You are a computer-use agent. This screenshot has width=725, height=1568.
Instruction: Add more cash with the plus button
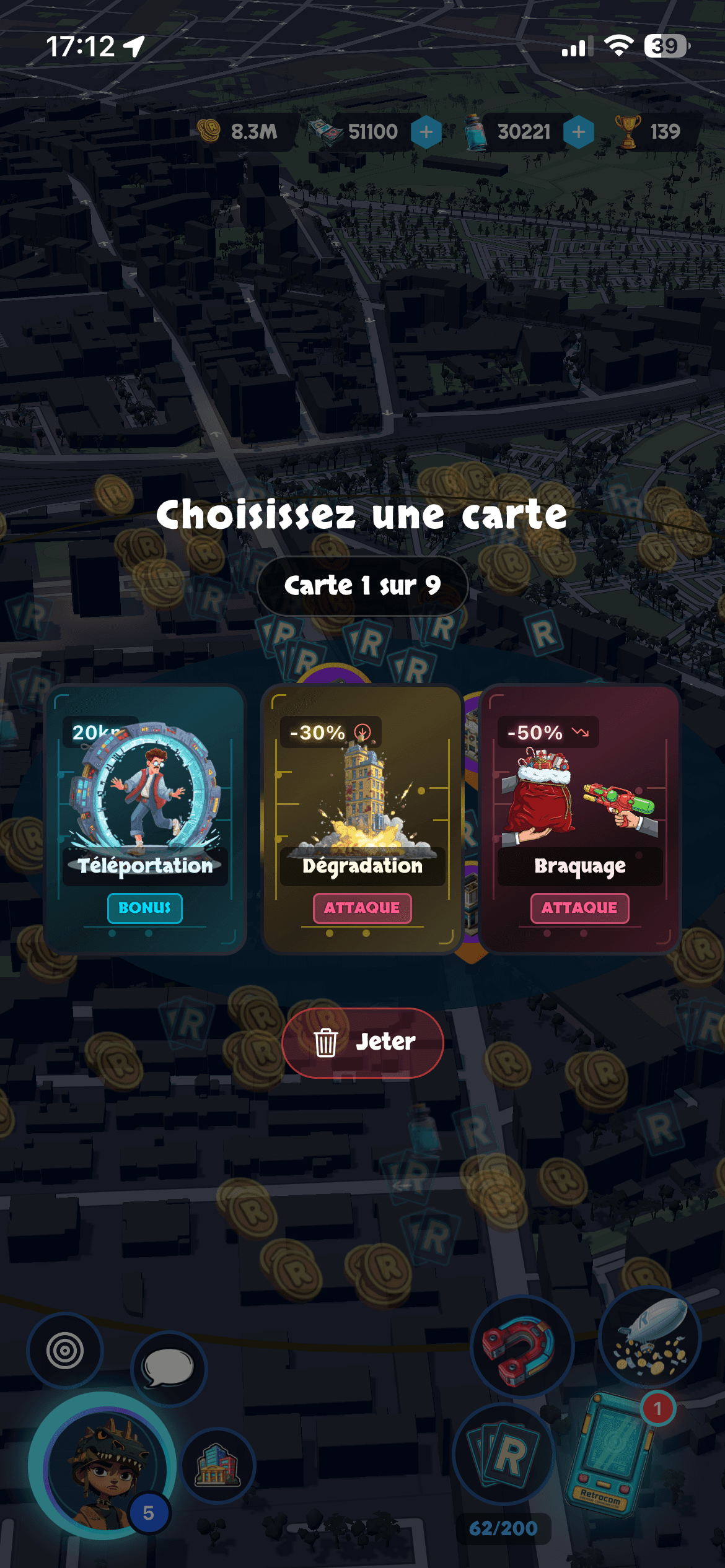pyautogui.click(x=426, y=132)
